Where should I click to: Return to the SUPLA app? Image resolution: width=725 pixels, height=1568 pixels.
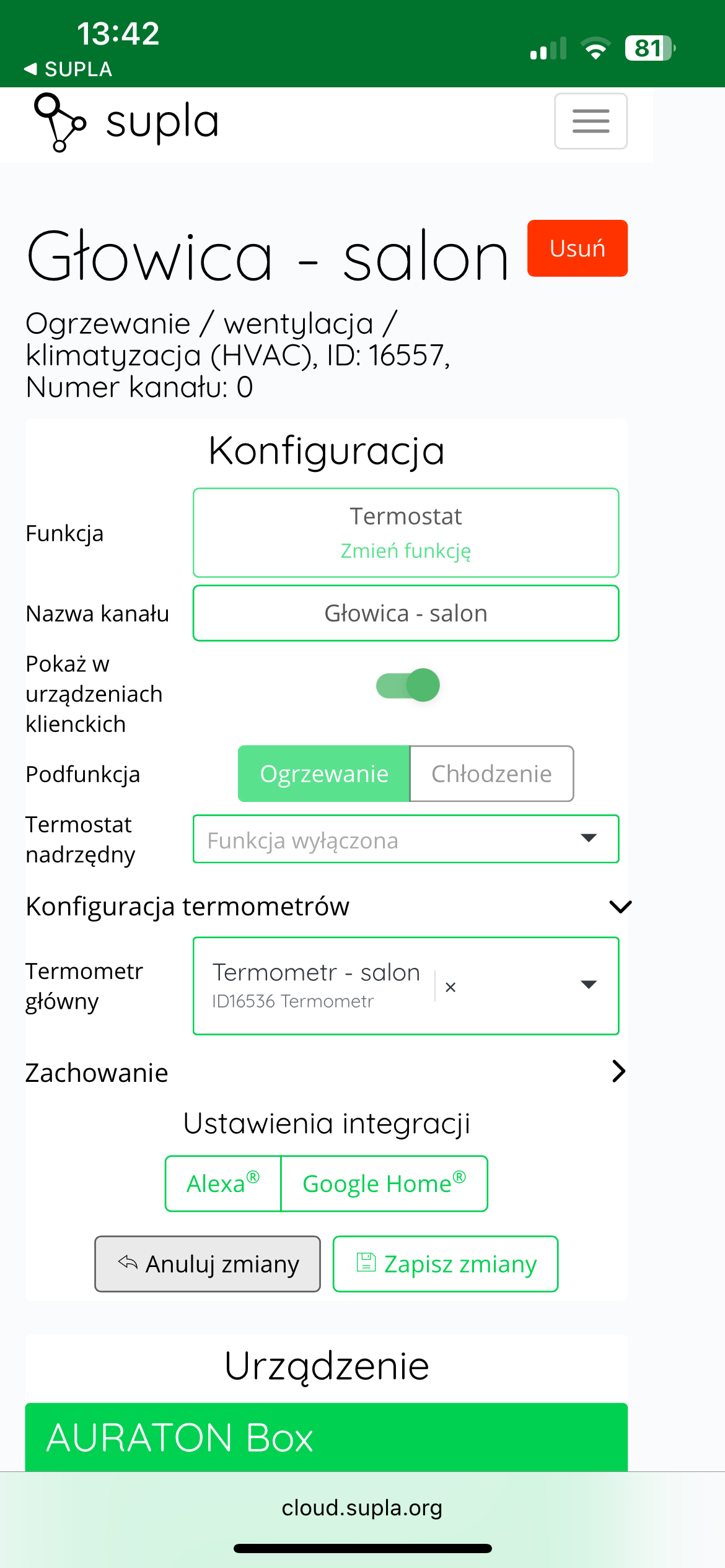[x=68, y=69]
